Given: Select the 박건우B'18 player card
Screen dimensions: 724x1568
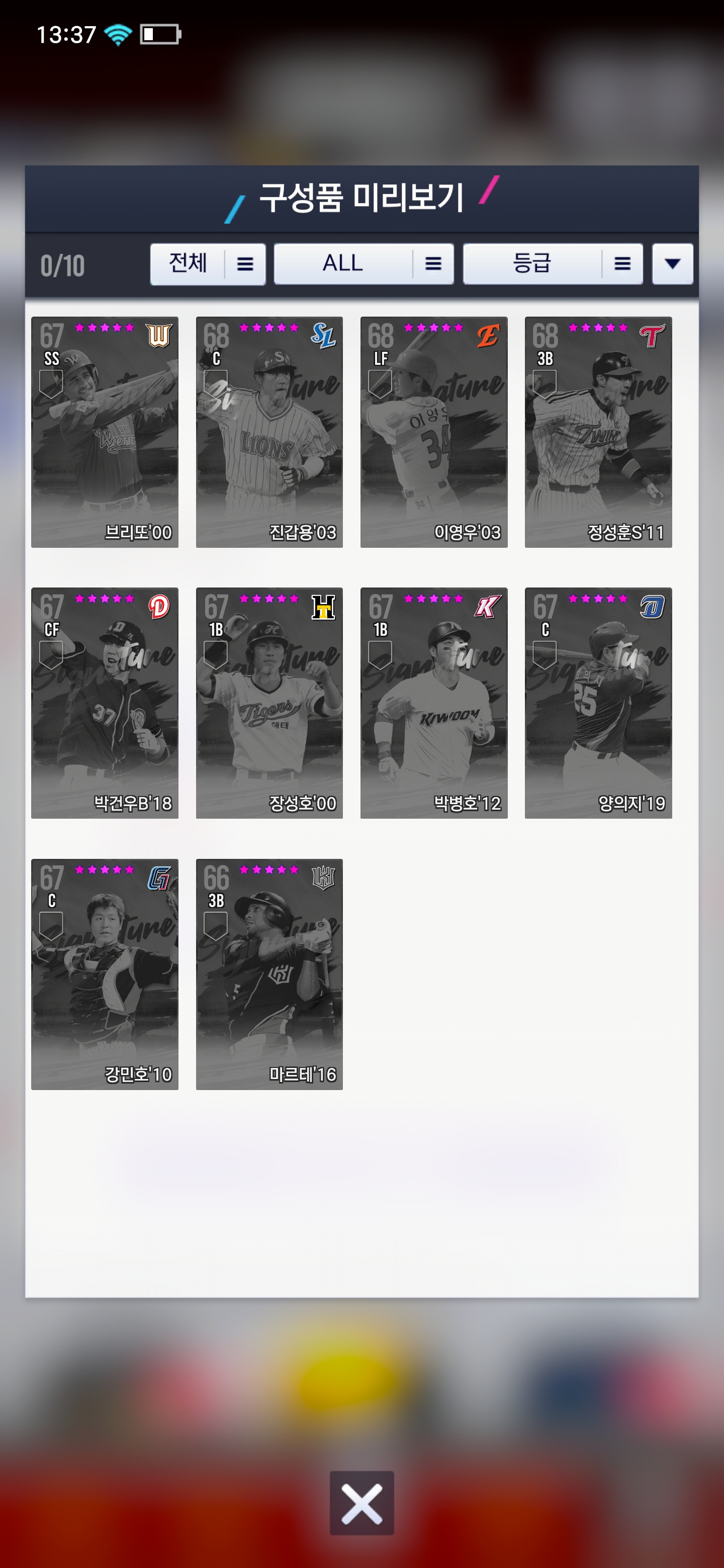Looking at the screenshot, I should coord(105,703).
